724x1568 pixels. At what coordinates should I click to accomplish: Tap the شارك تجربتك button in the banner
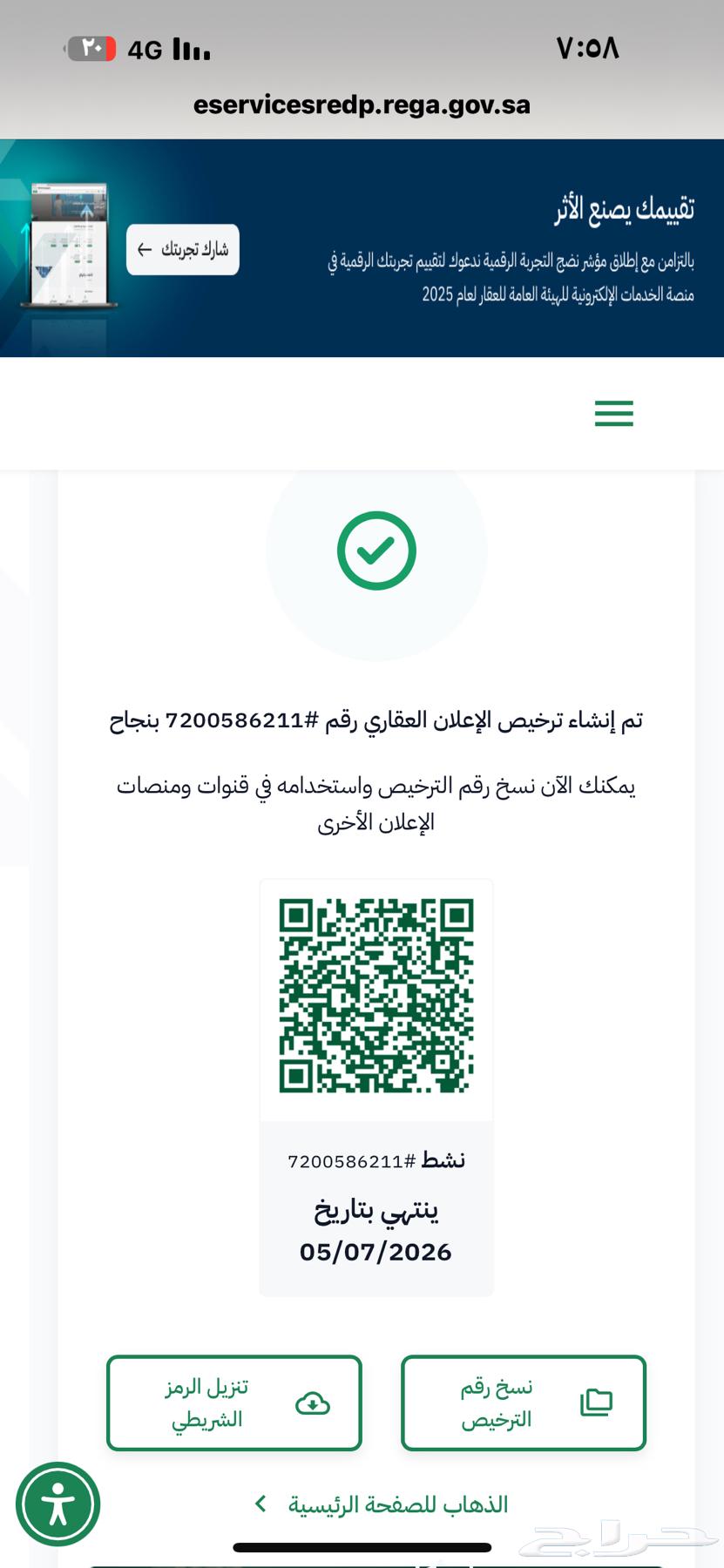pos(183,250)
